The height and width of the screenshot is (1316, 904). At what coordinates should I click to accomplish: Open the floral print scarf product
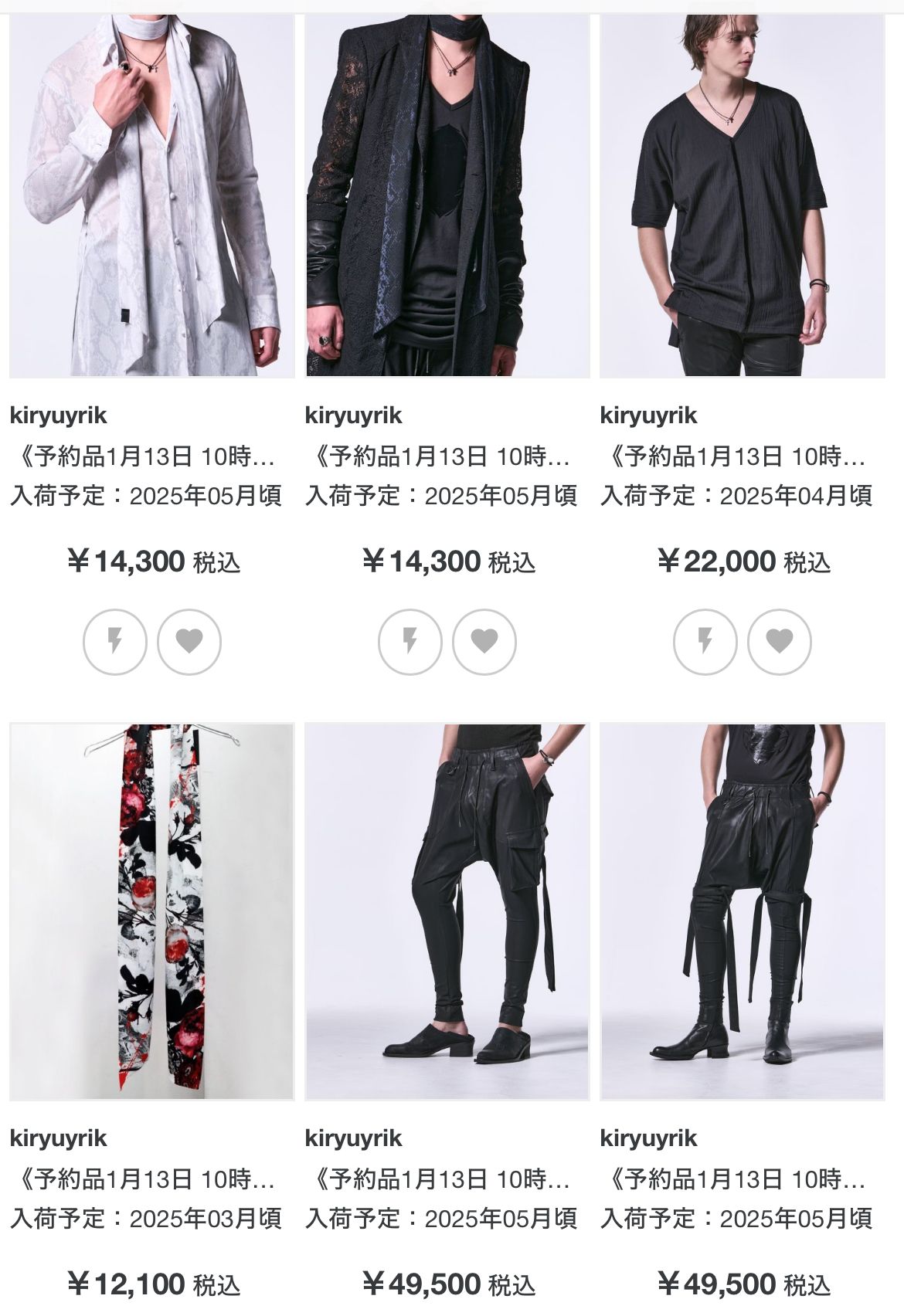point(151,911)
